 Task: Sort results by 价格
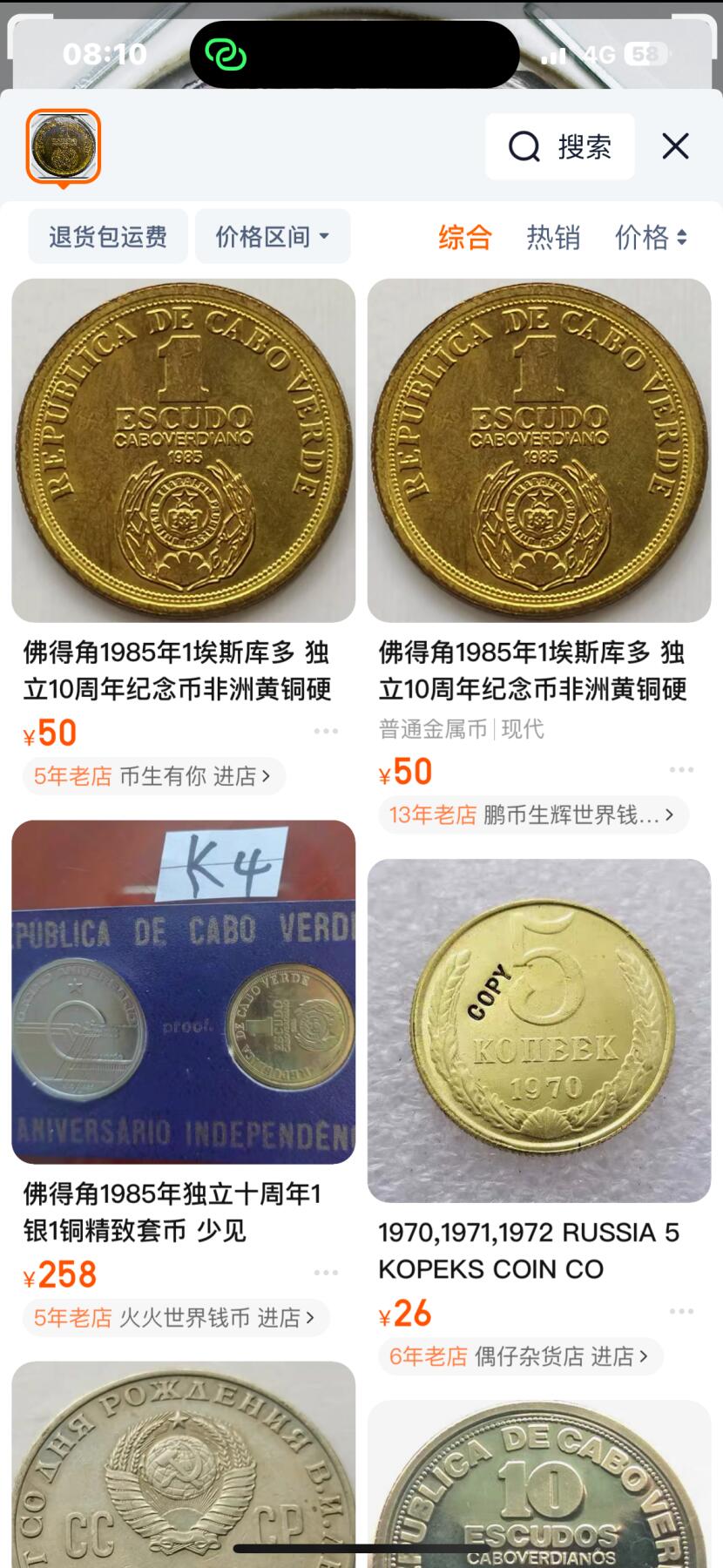click(x=650, y=237)
